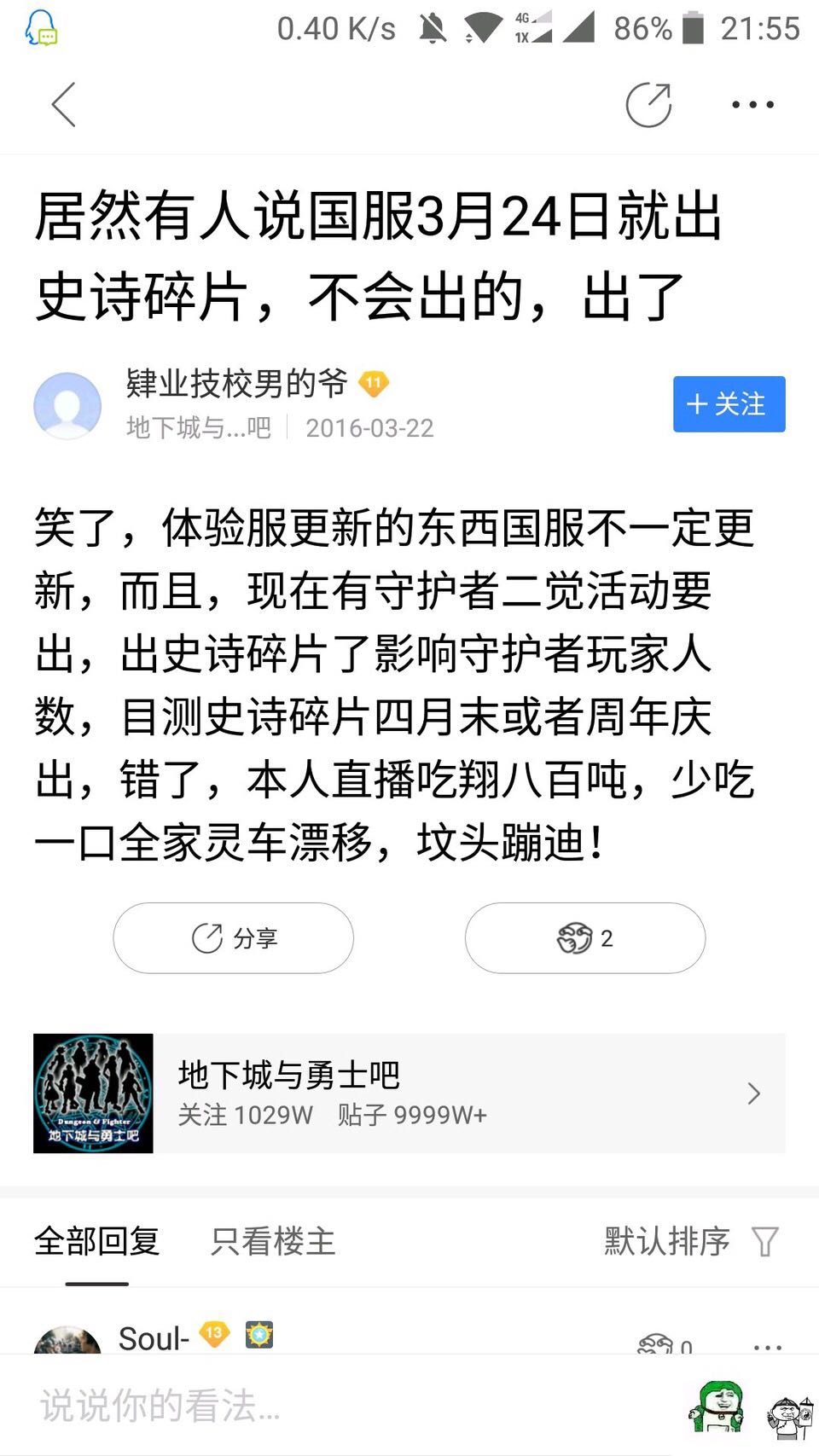Open the three-dot overflow menu at top
Viewport: 819px width, 1456px height.
tap(752, 105)
